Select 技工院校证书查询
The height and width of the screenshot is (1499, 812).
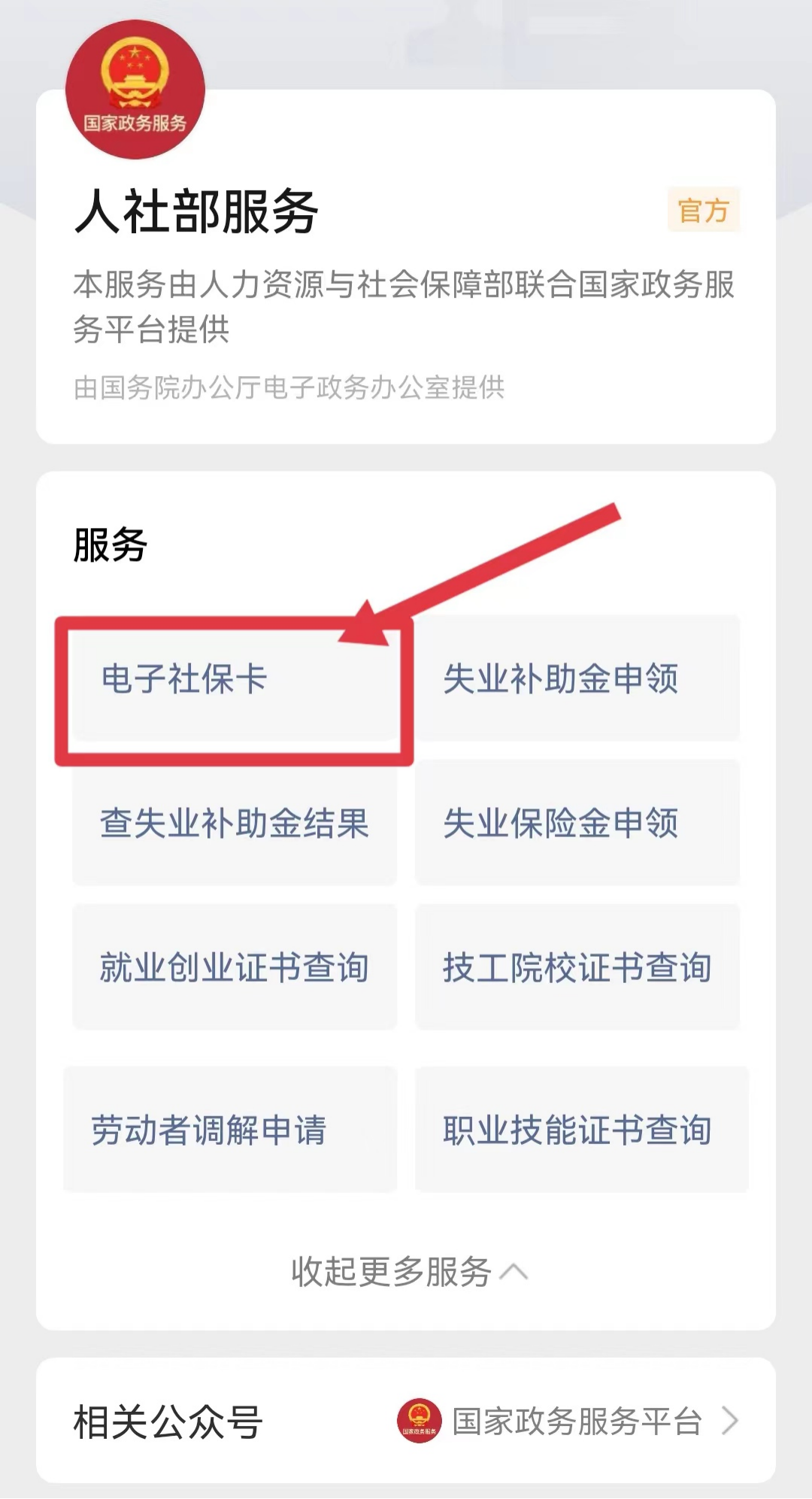(x=577, y=967)
